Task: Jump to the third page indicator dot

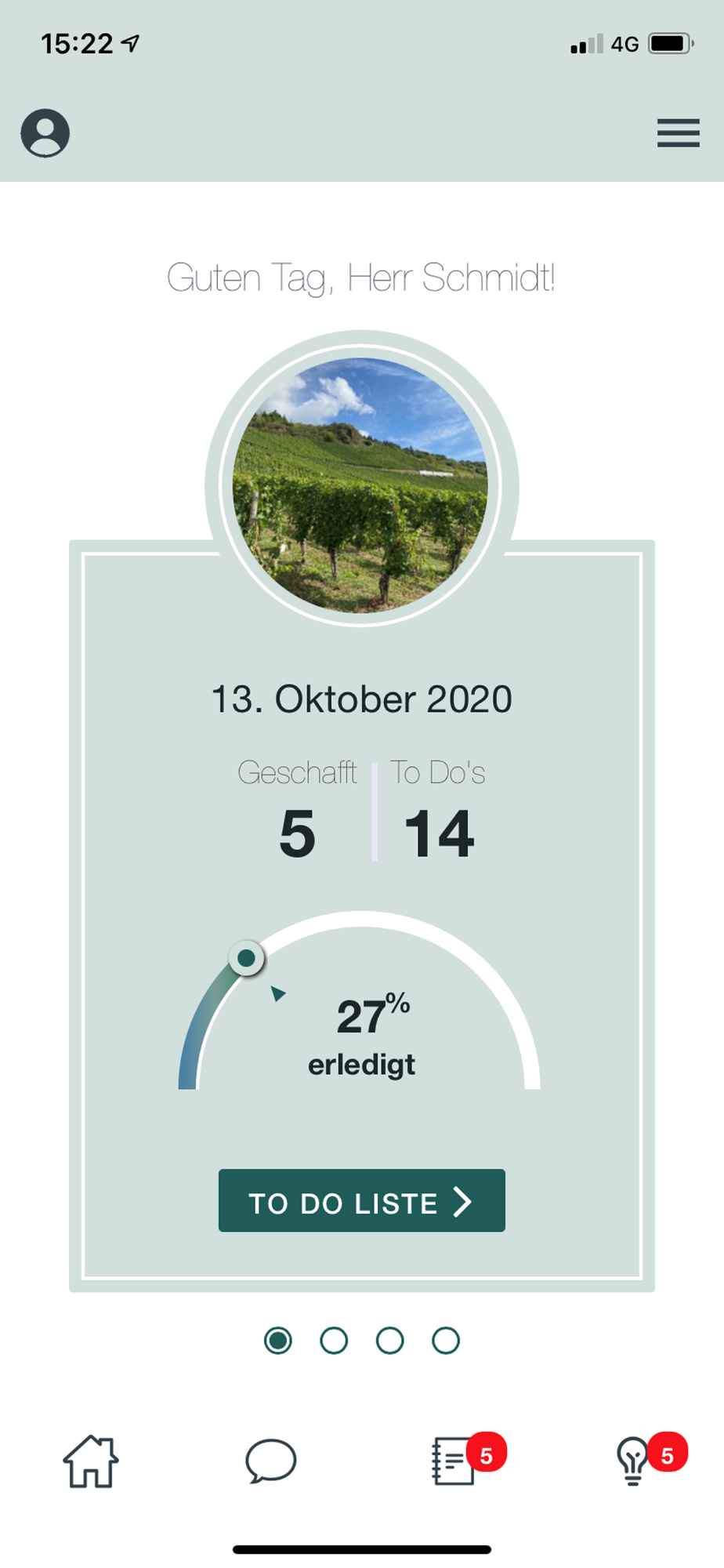Action: click(389, 1341)
